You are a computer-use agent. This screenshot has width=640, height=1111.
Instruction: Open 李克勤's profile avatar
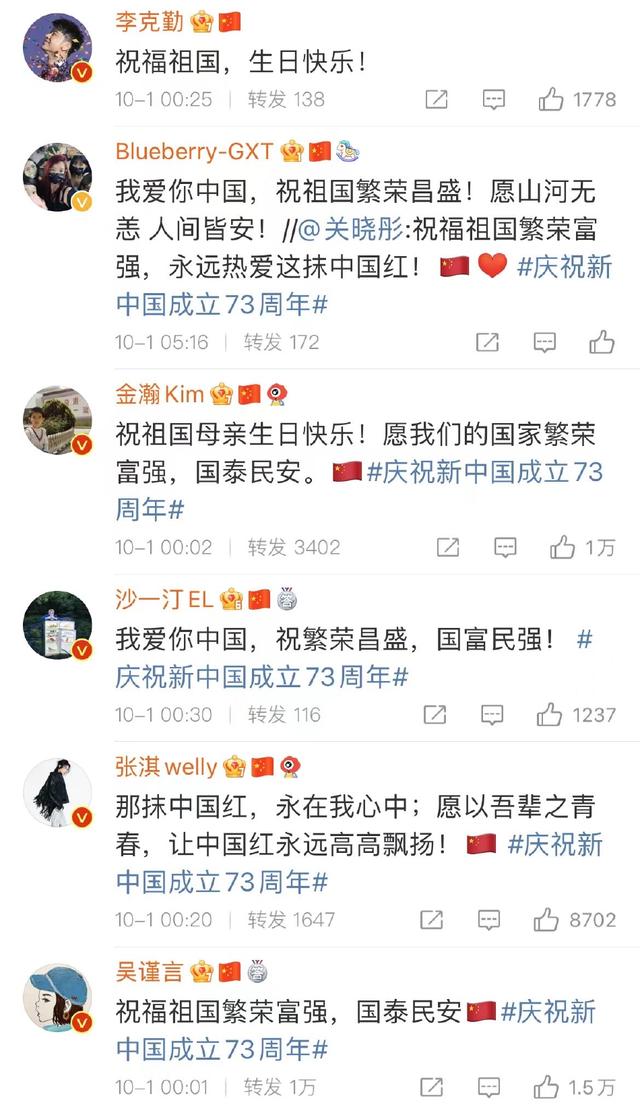57,48
